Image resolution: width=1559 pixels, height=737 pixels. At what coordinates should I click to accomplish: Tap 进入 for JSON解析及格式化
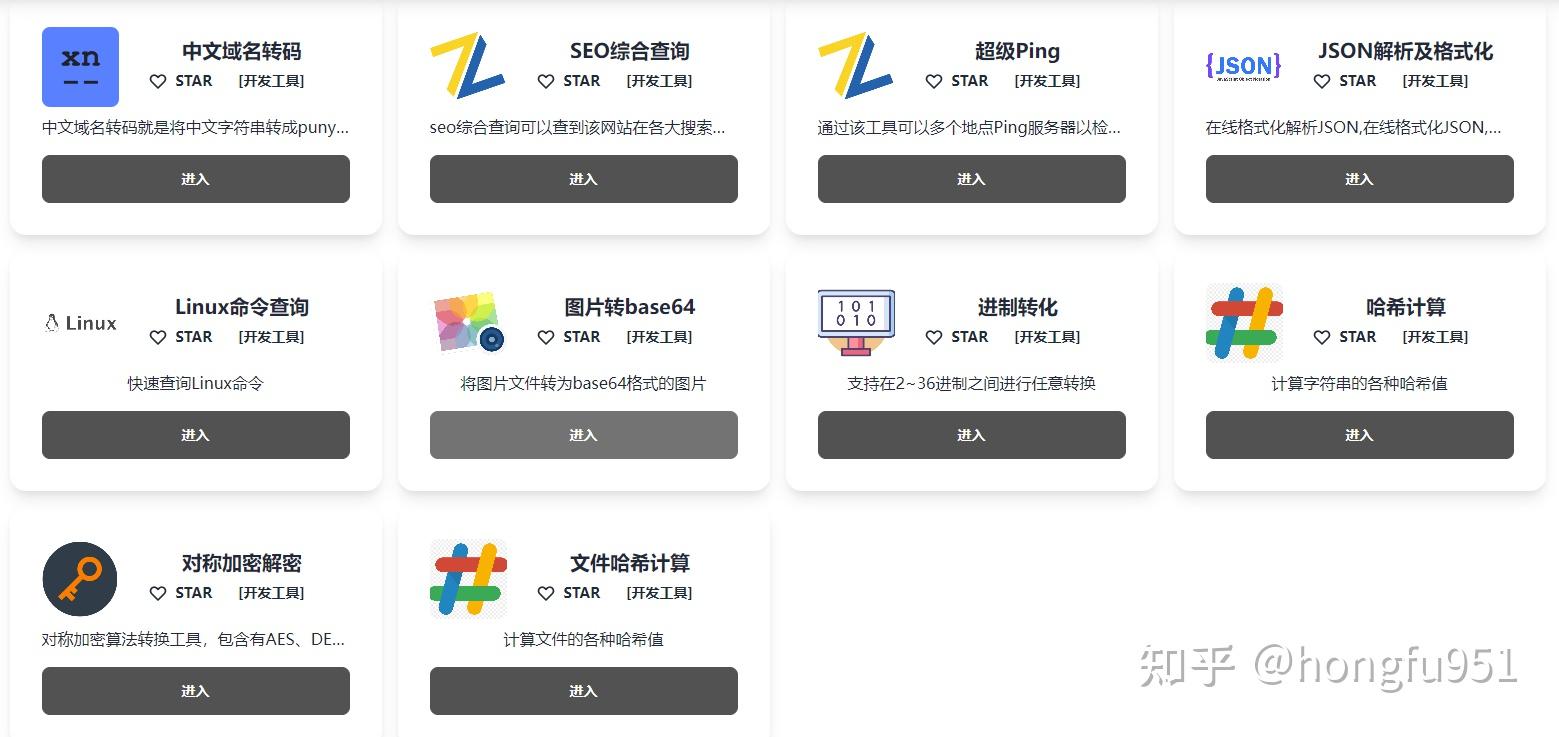[x=1359, y=179]
